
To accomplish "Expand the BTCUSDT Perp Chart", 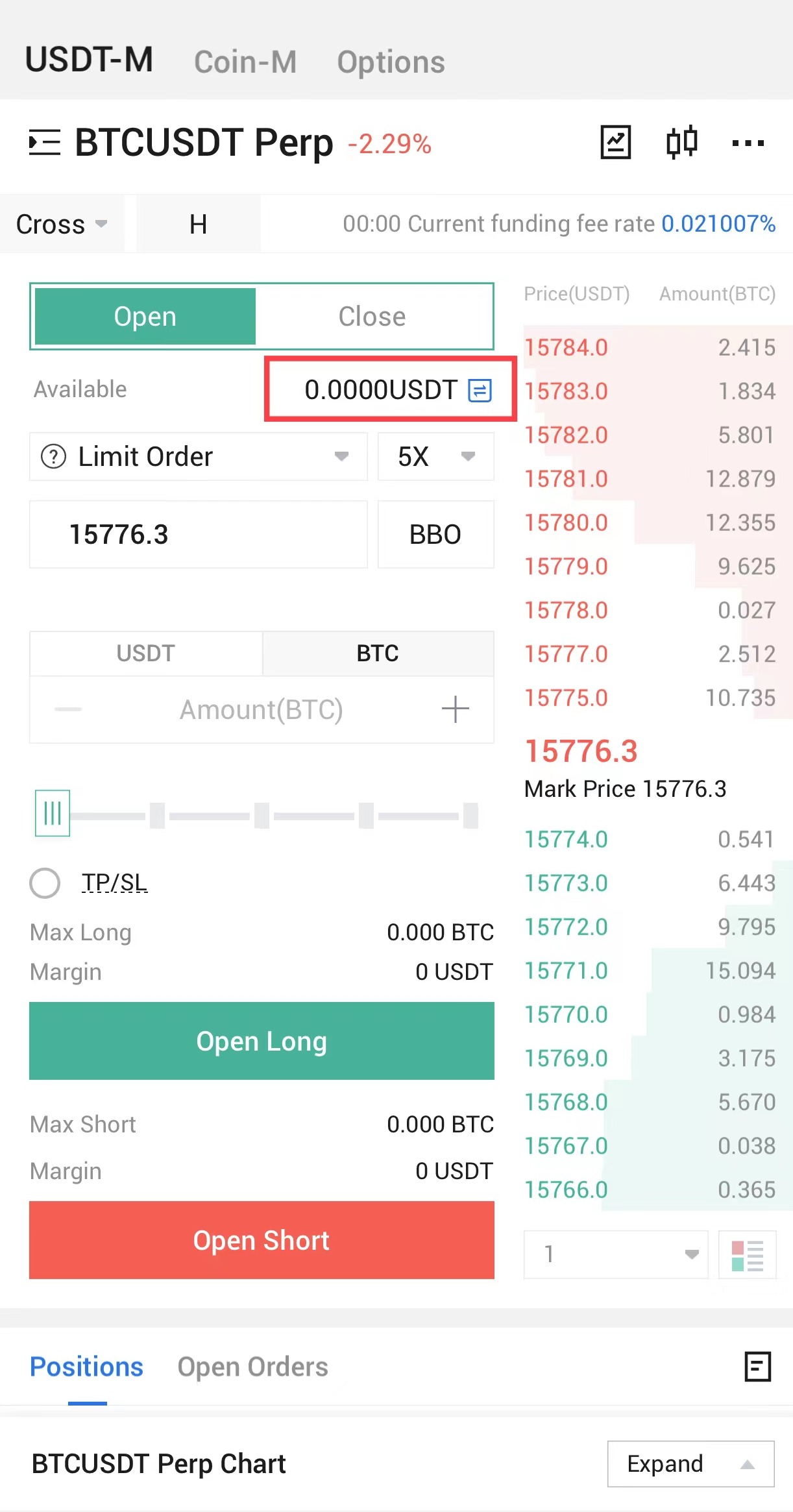I will (690, 1464).
